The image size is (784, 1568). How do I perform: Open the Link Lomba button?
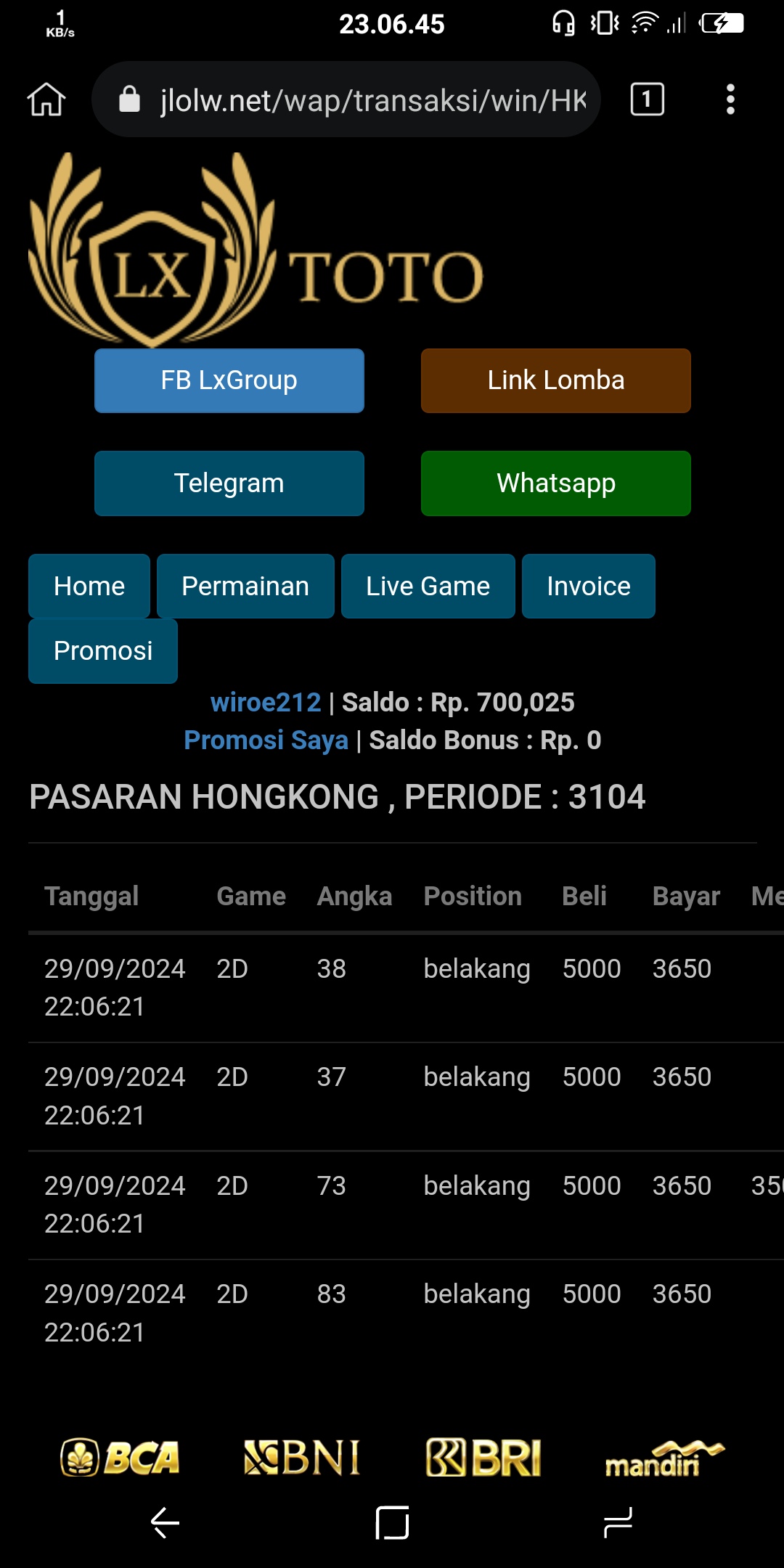point(556,380)
